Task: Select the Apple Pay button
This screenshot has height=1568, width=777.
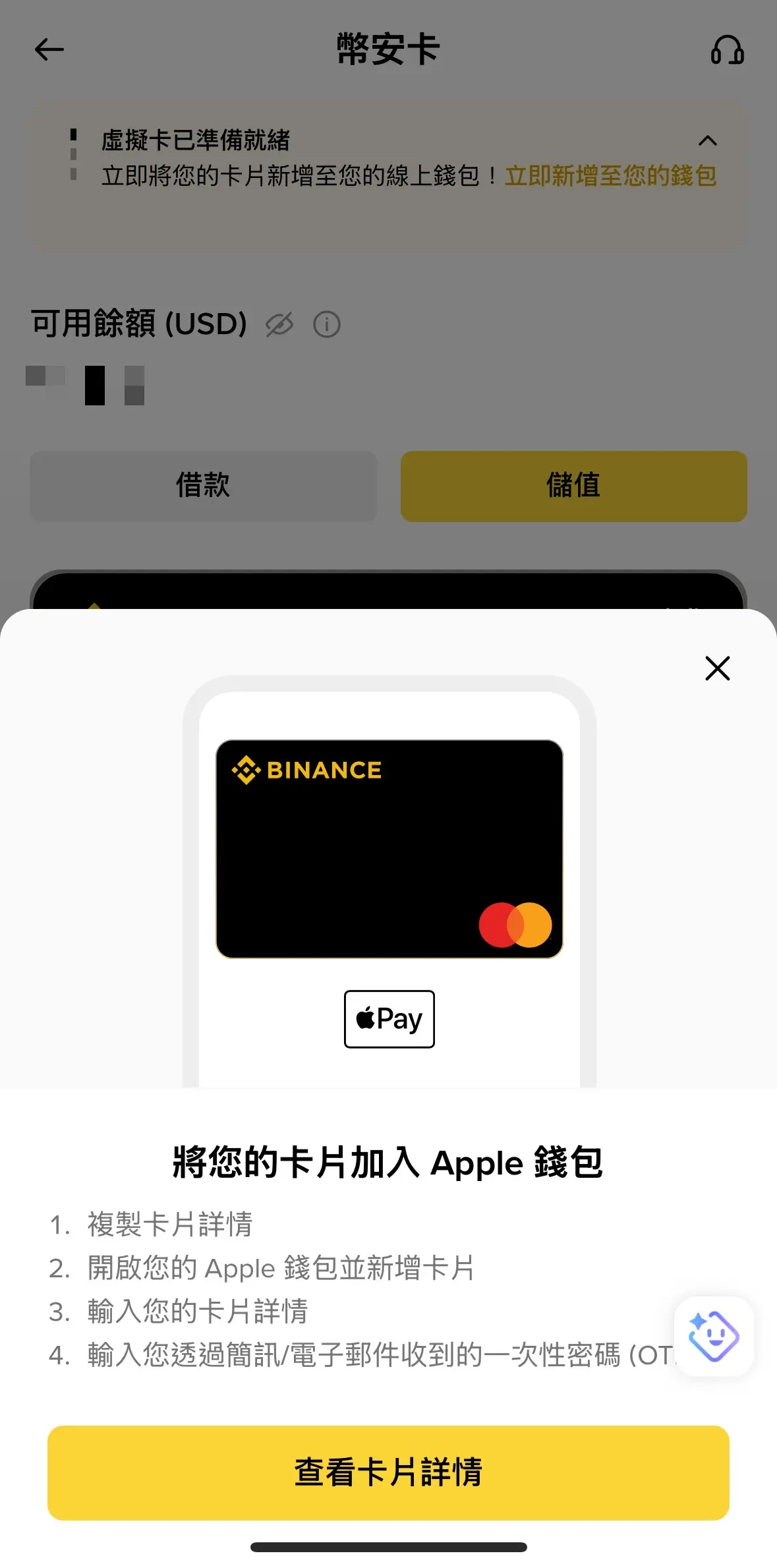Action: (388, 1018)
